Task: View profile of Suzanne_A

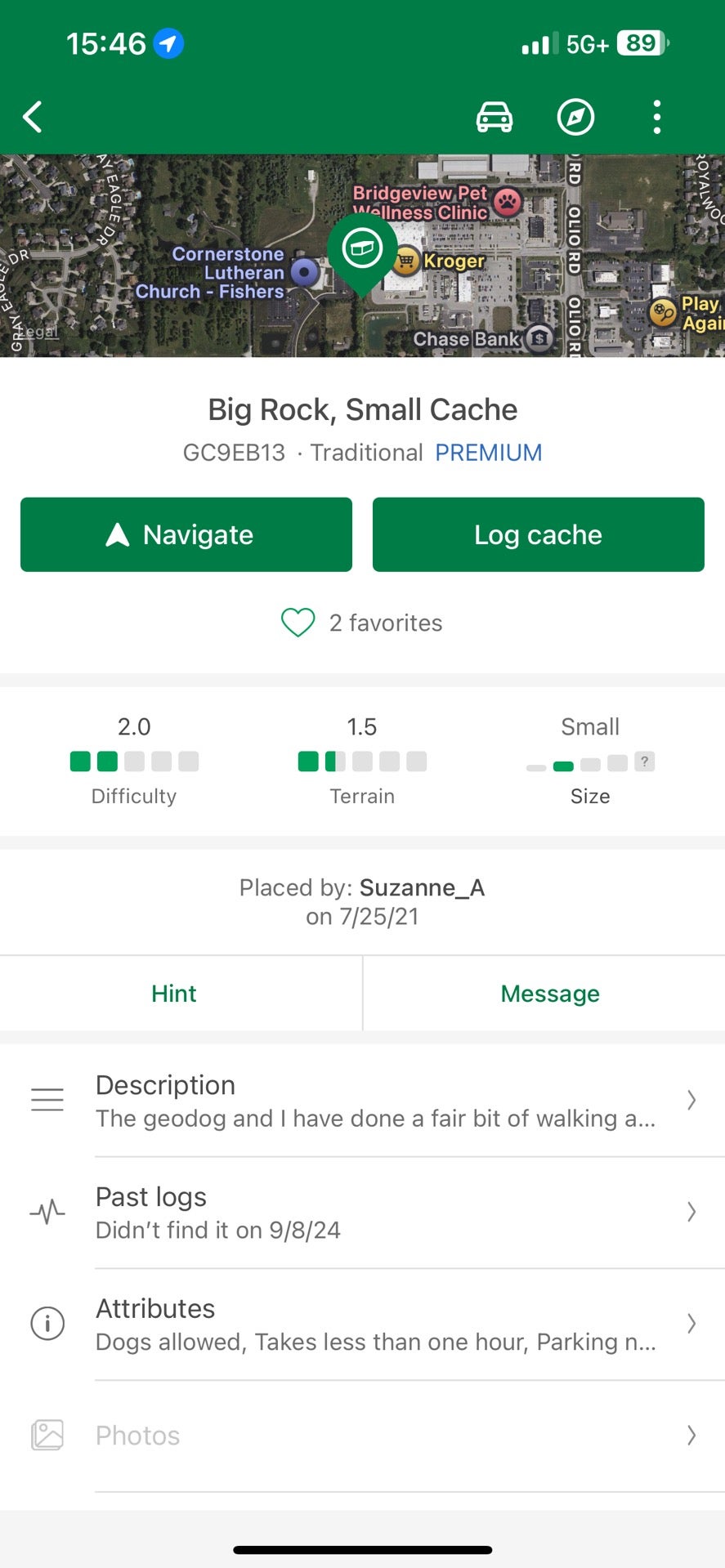Action: coord(422,887)
